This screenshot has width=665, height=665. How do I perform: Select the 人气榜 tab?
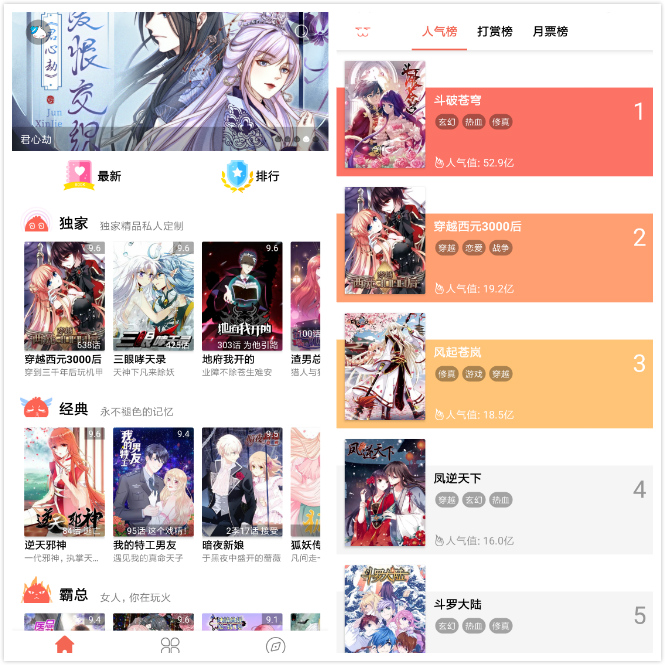440,32
